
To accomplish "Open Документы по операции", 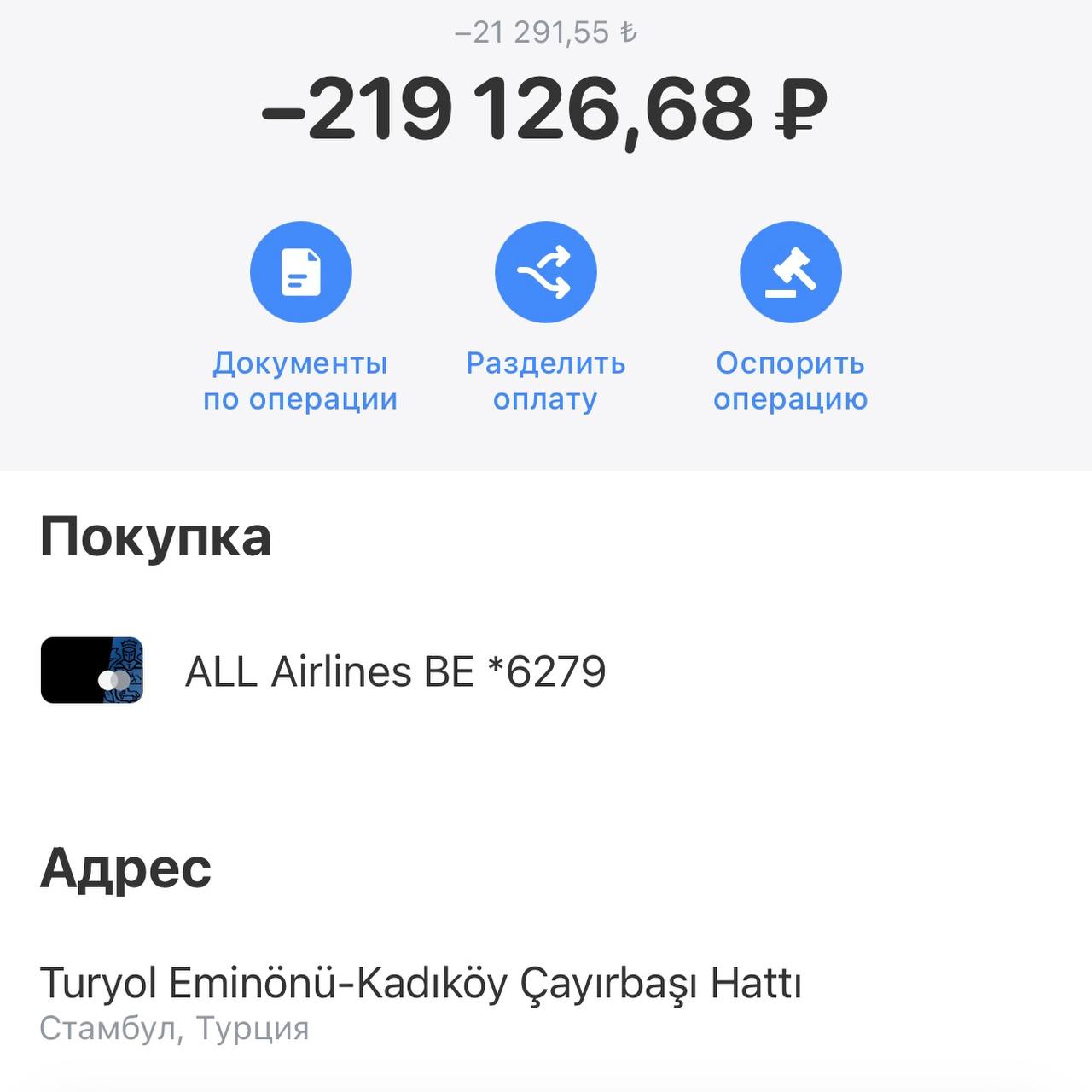I will [300, 273].
